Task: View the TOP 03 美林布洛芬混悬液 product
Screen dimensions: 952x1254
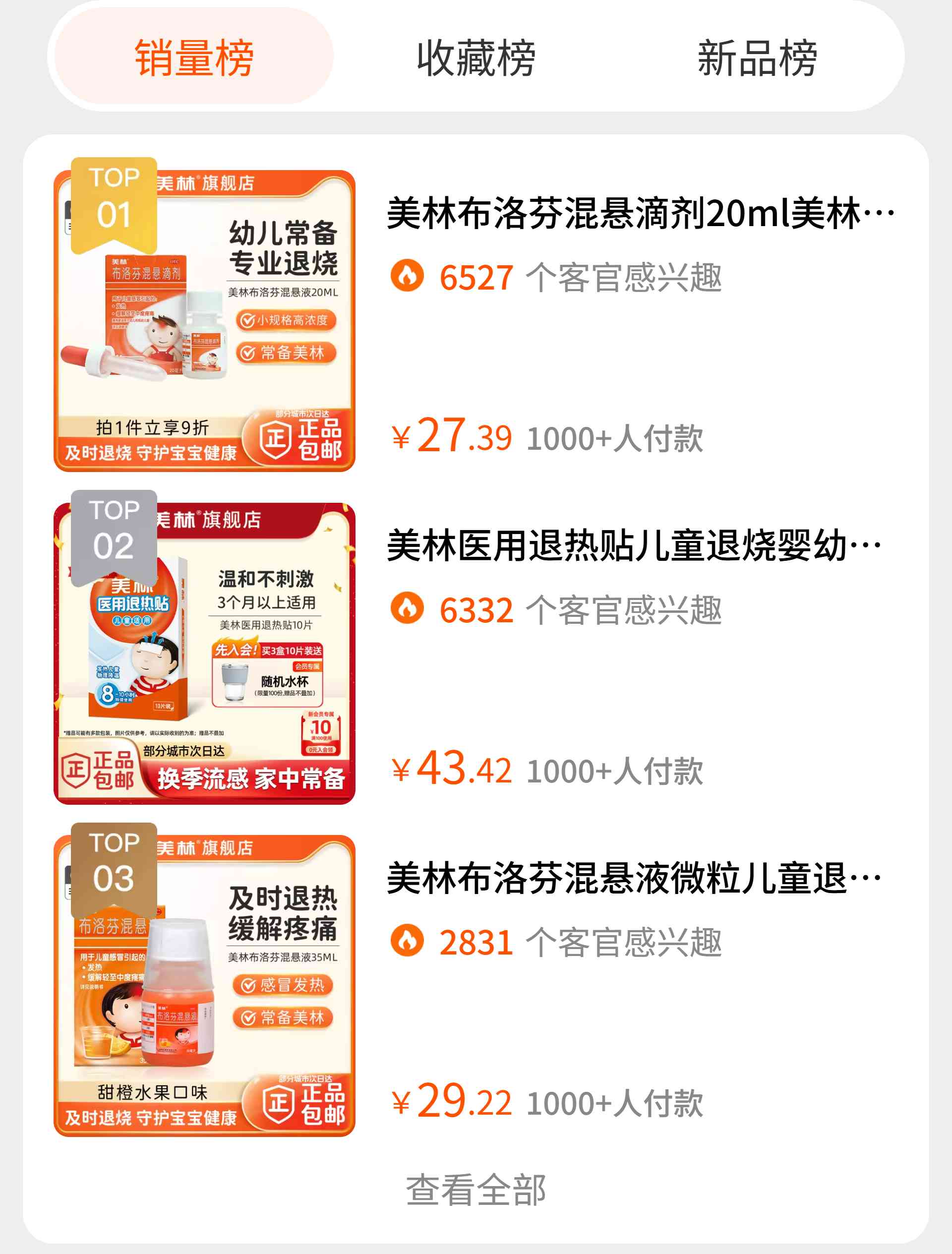Action: [633, 878]
